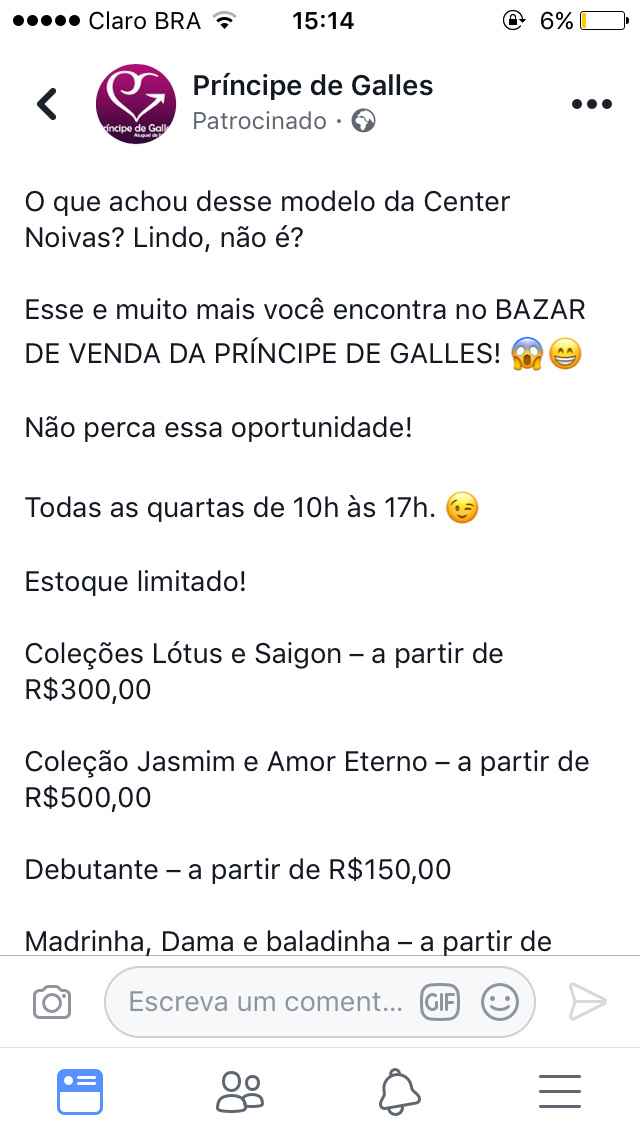Open the emoji sticker picker

coord(500,1003)
